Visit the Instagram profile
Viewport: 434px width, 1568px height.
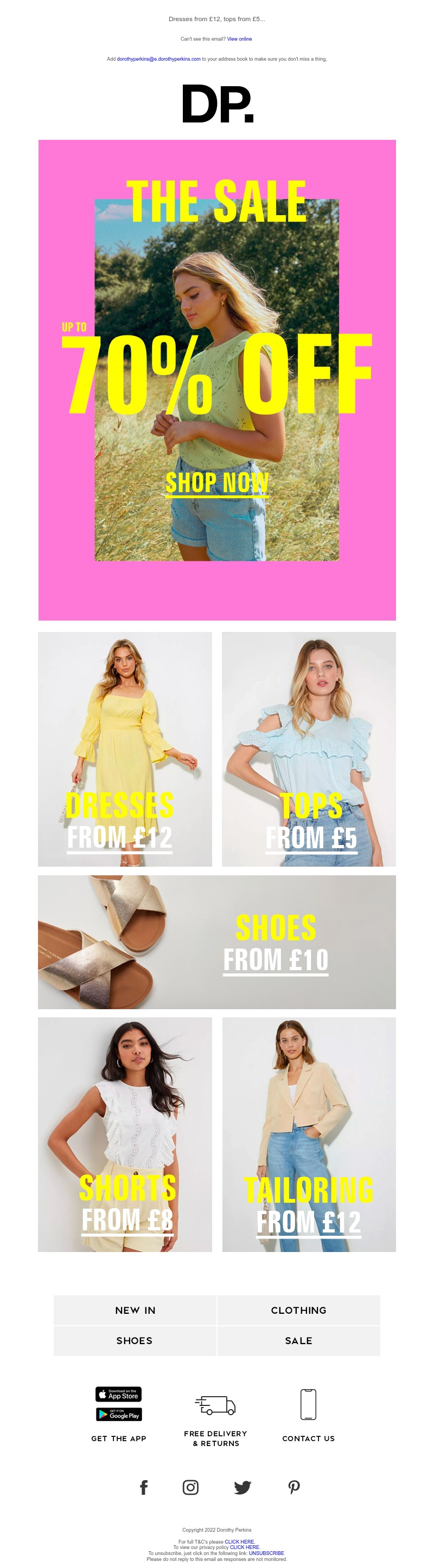pos(191,1487)
